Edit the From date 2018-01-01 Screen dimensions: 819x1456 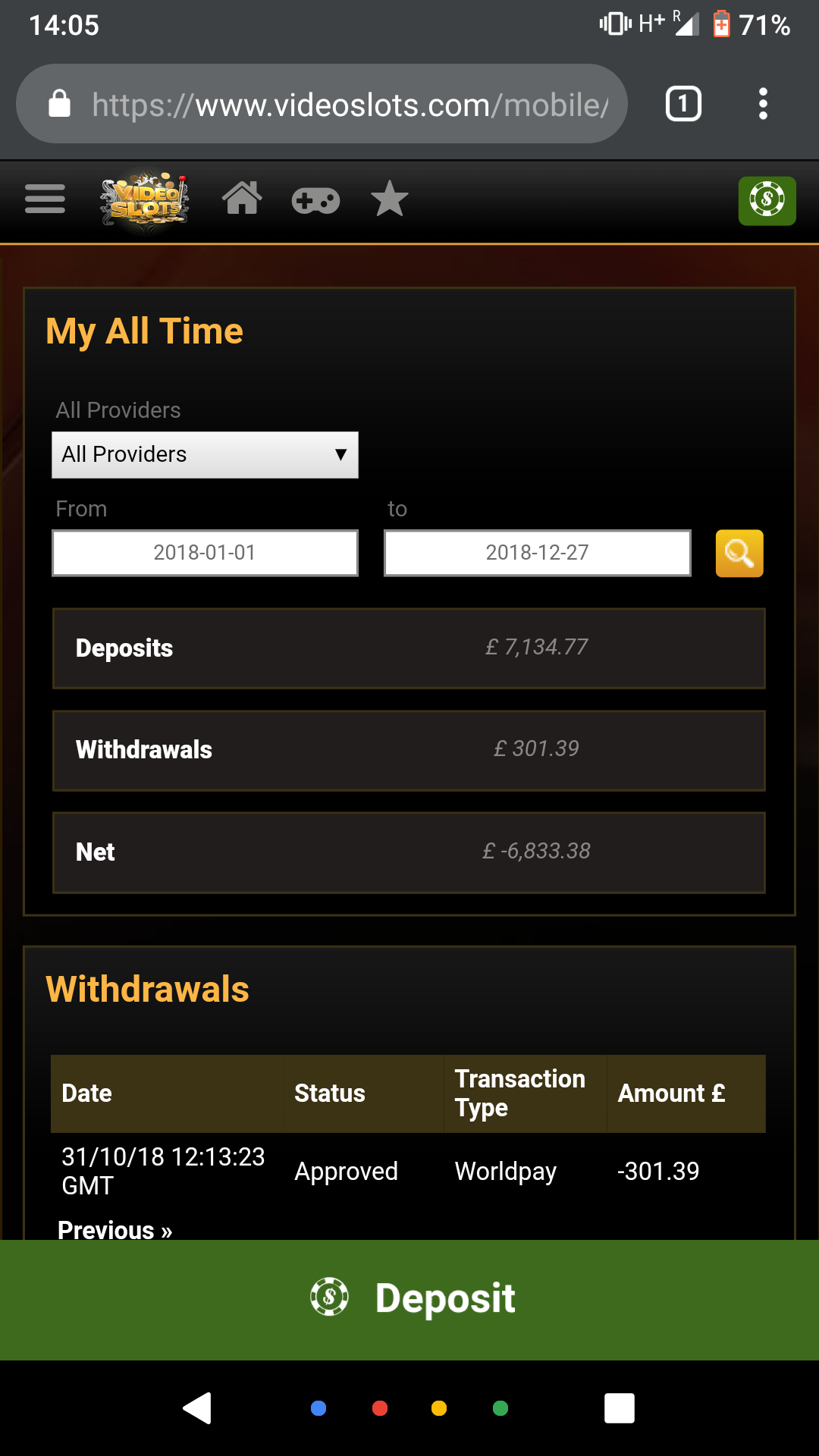tap(205, 553)
